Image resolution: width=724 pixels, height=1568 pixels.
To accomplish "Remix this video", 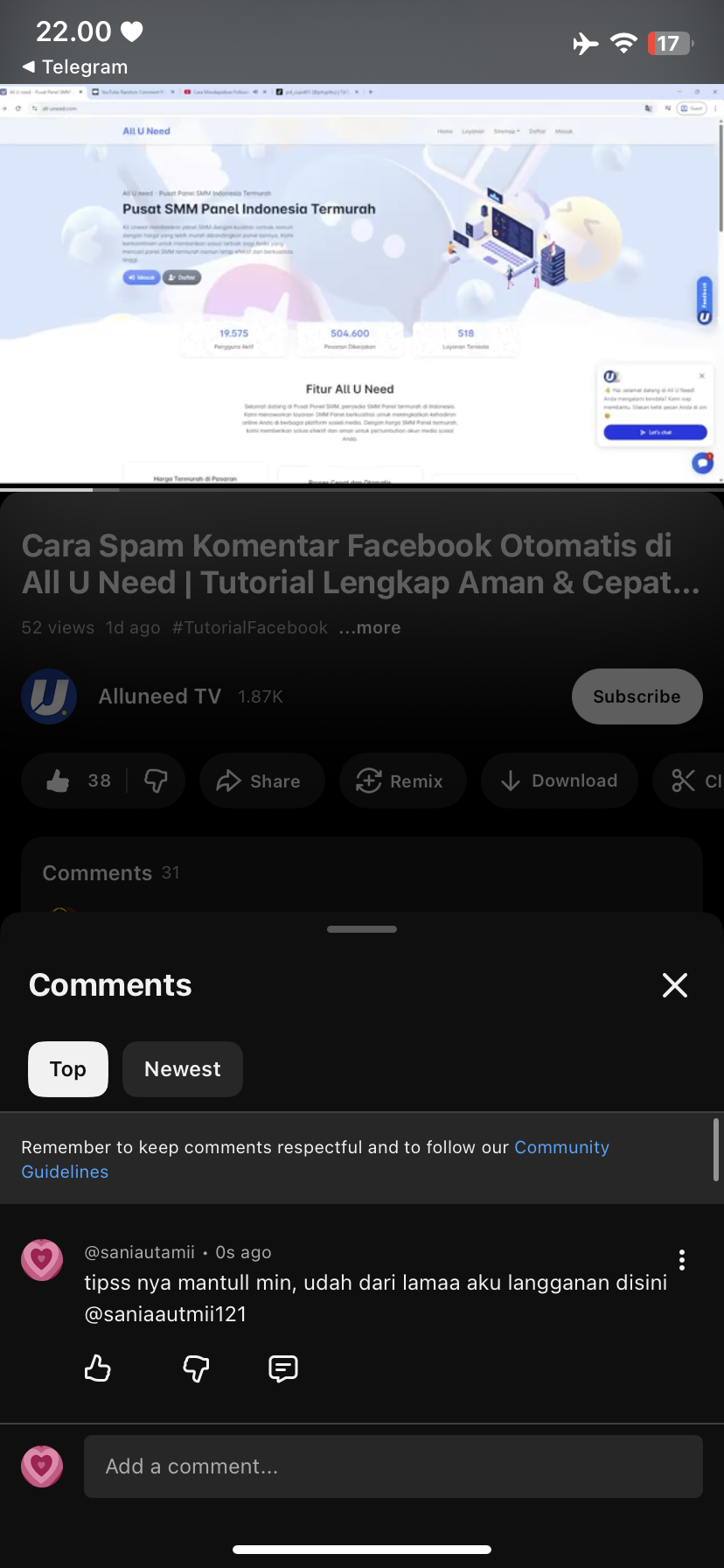I will coord(402,780).
